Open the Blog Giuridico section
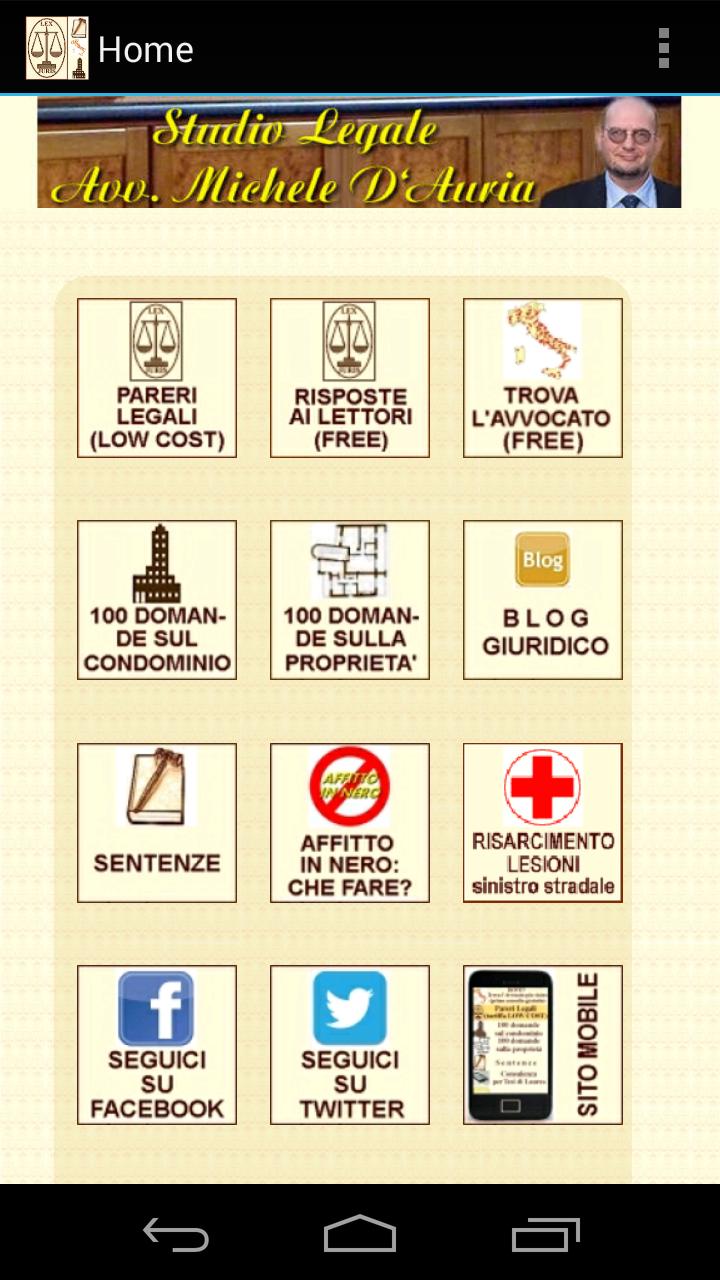The width and height of the screenshot is (720, 1280). point(542,600)
